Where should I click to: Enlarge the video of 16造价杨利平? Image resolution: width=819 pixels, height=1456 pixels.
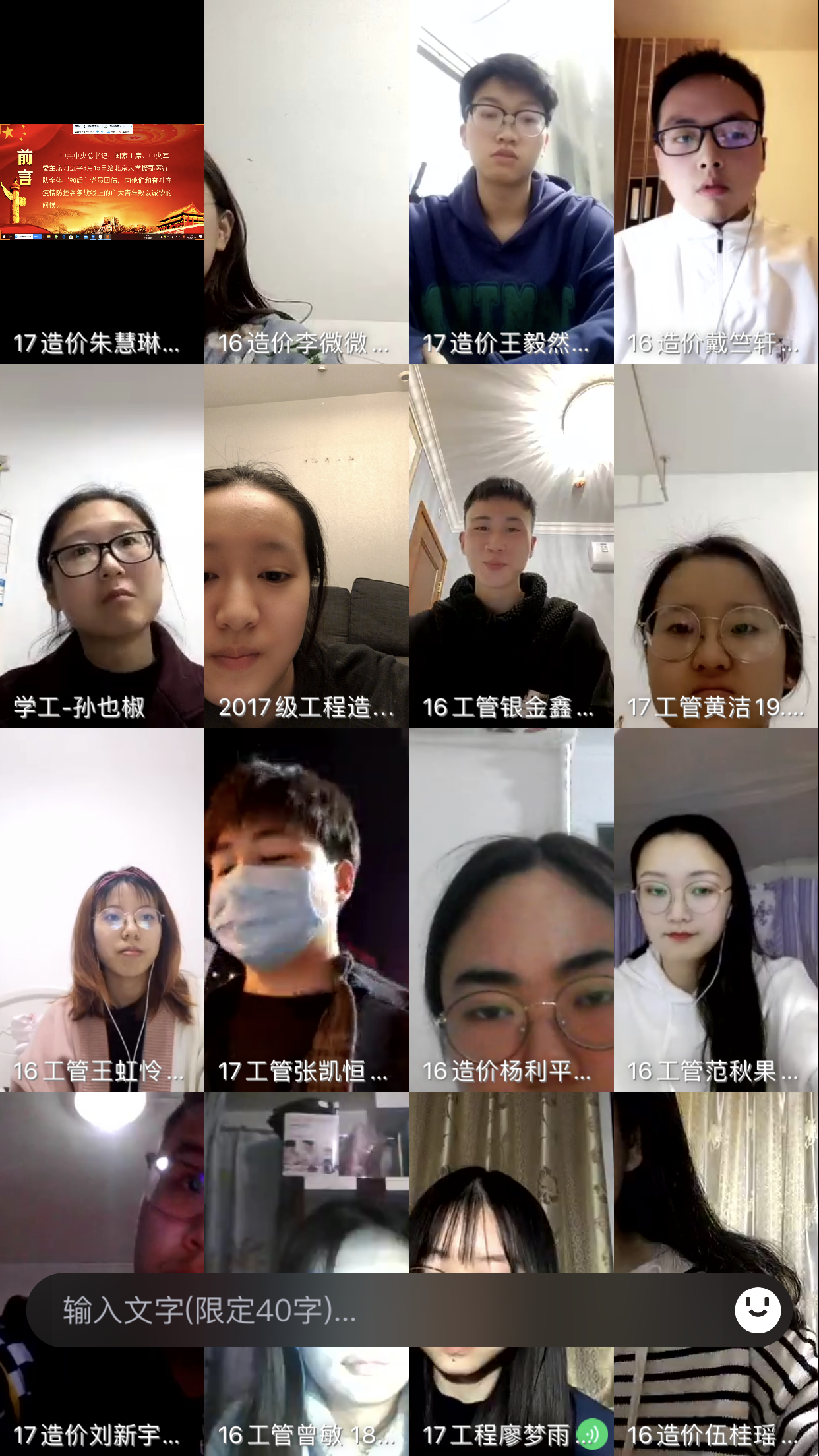pyautogui.click(x=511, y=910)
